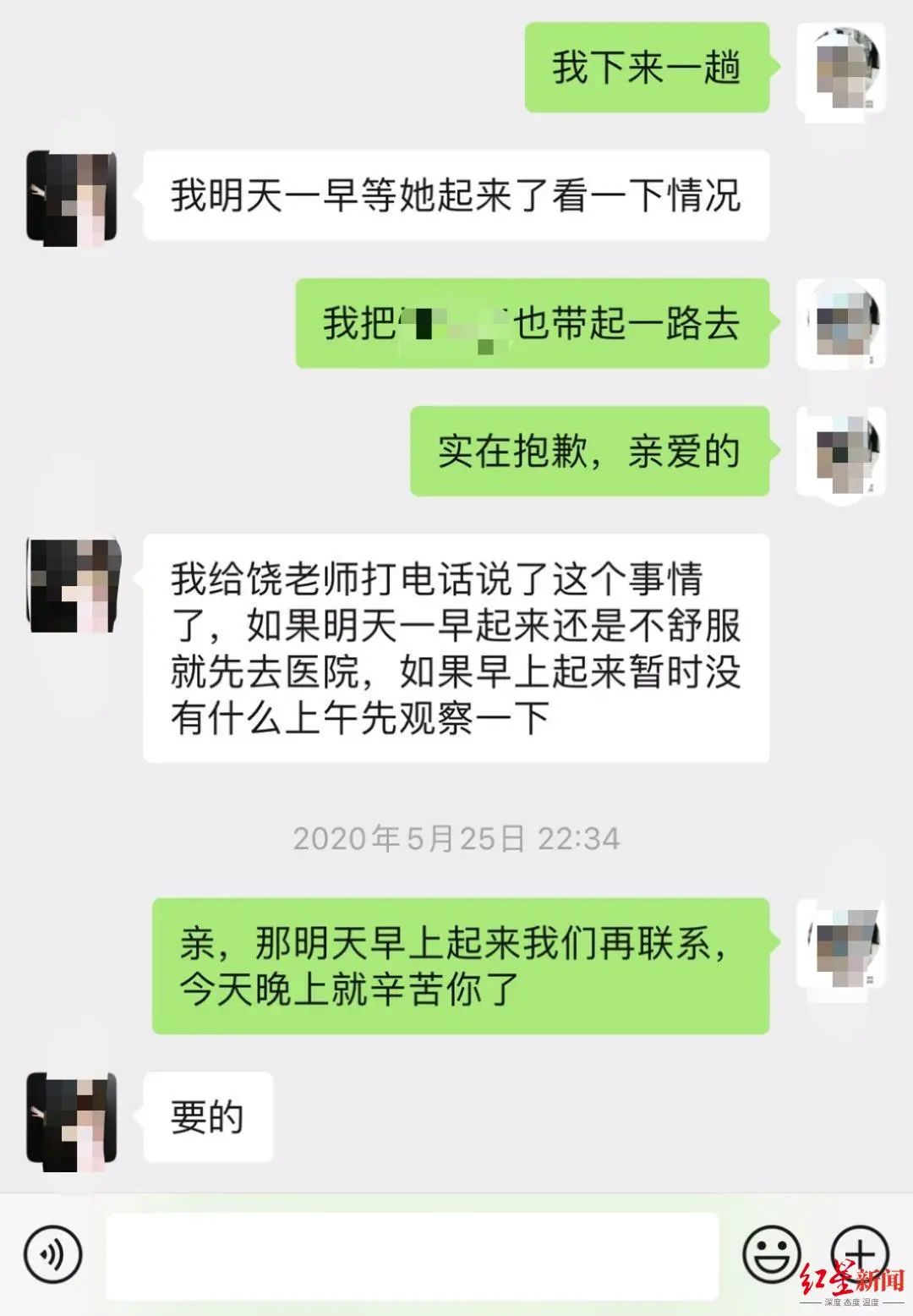Open sender's avatar beside the "要的" message

(72, 1121)
